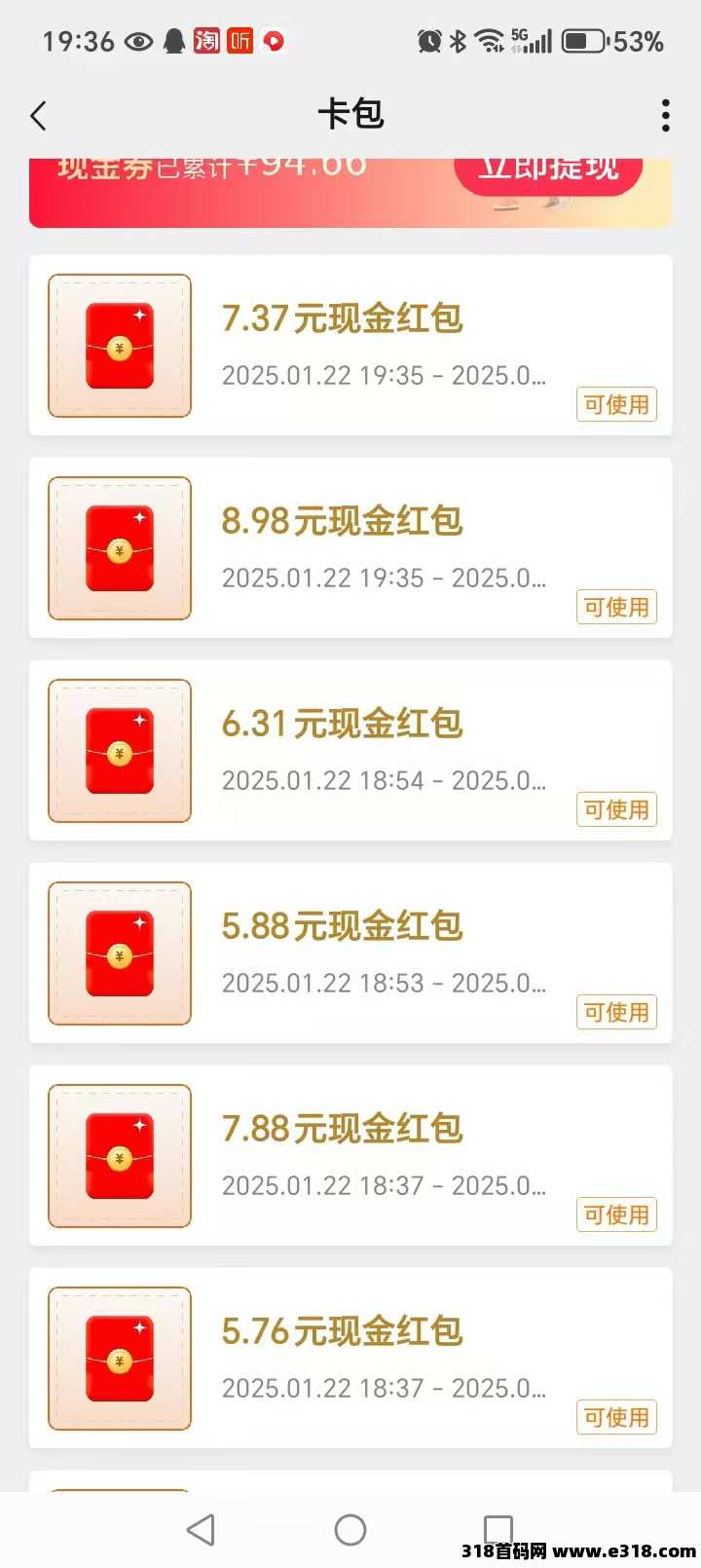The height and width of the screenshot is (1568, 701).
Task: Tap 可使用 on the 5.88元现金红包
Action: pos(616,1012)
